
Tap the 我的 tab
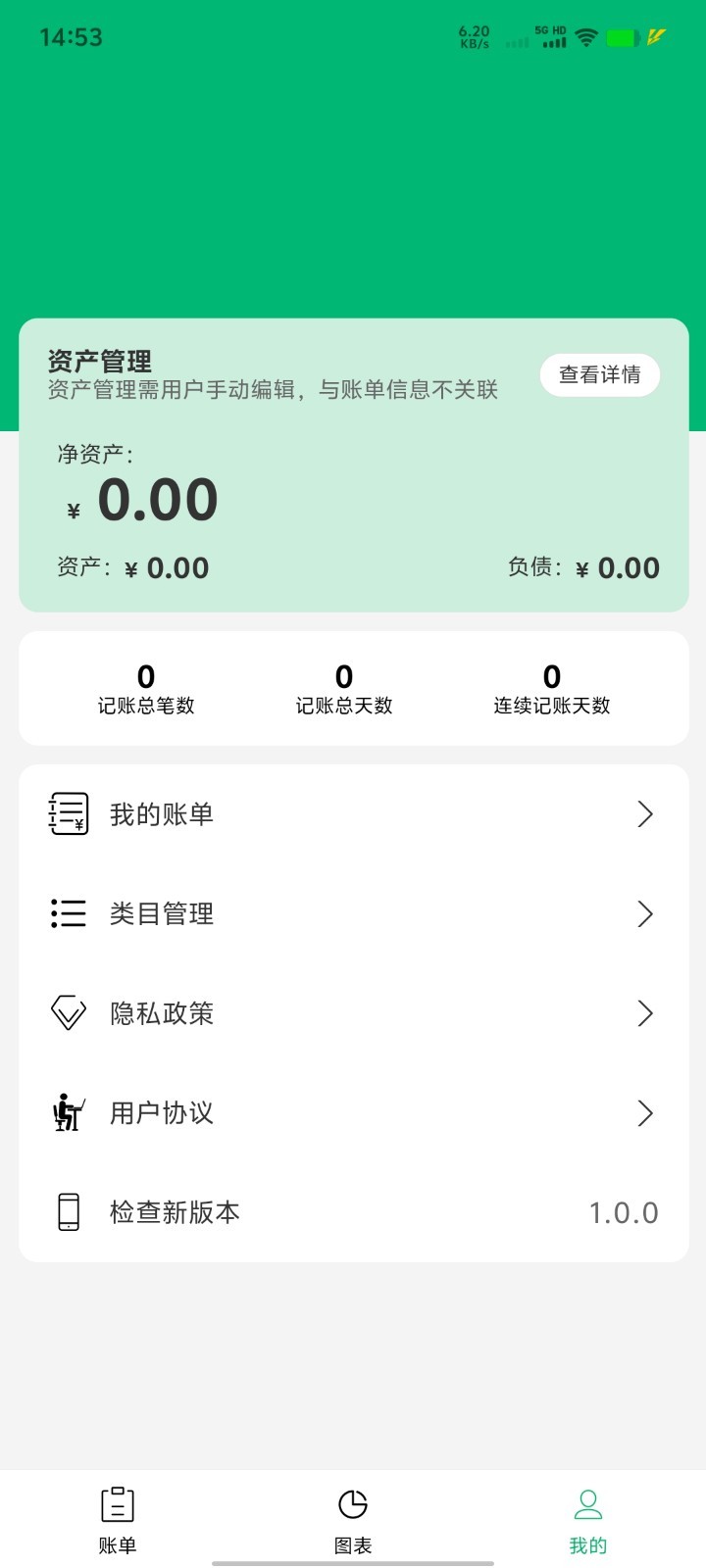tap(587, 1519)
